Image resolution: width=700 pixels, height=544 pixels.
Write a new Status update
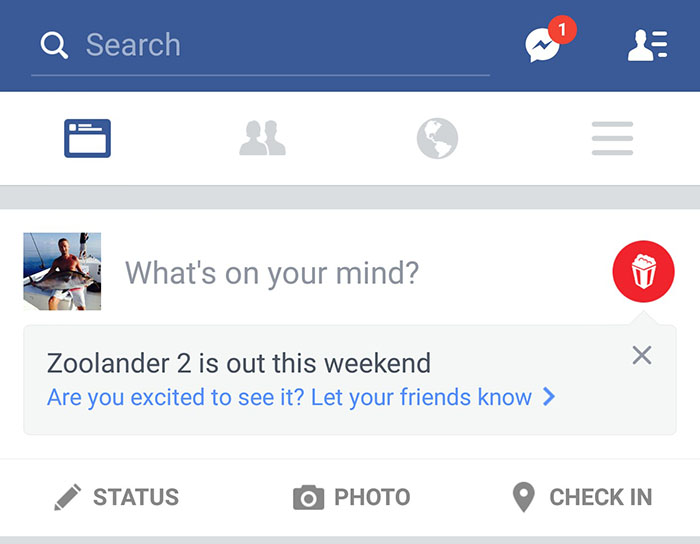point(116,497)
